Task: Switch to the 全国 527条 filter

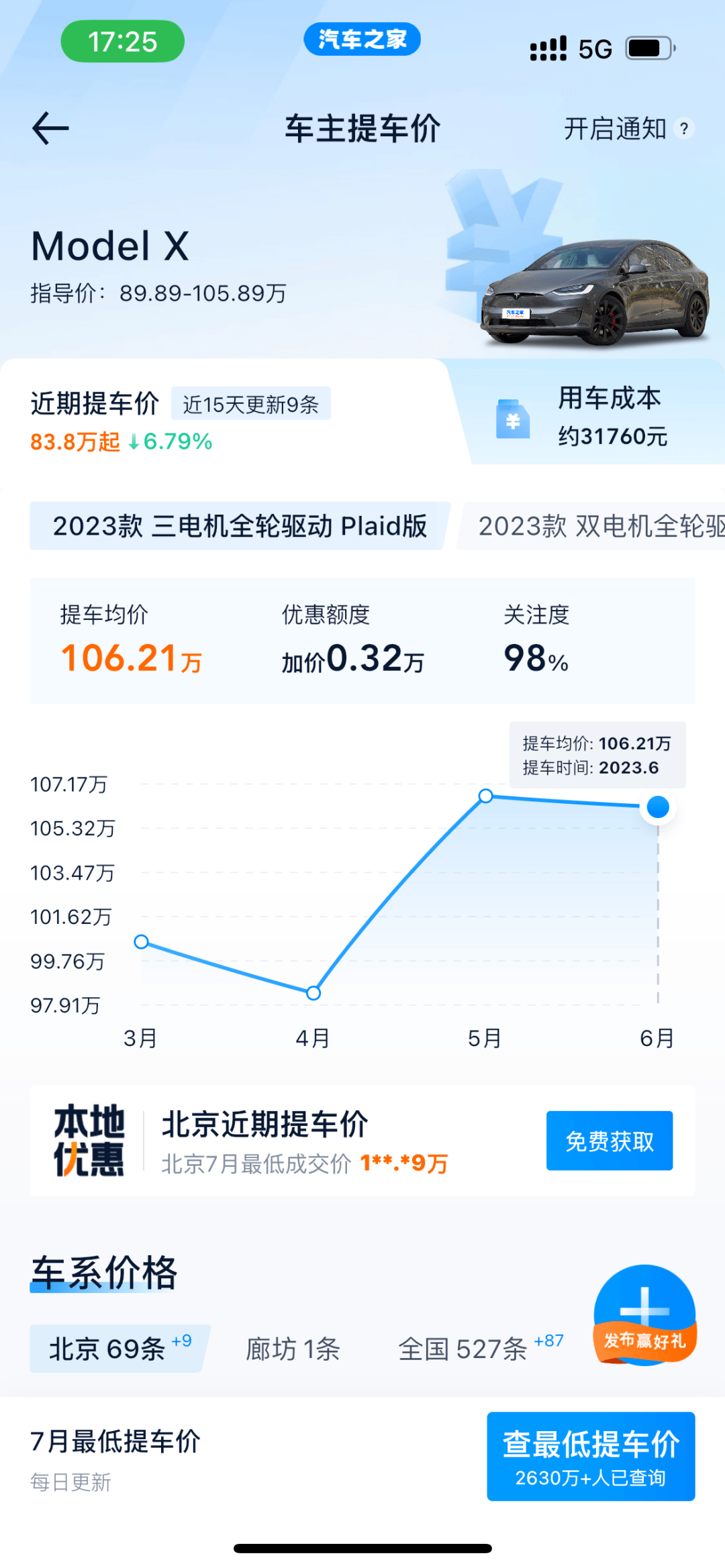Action: pos(479,1349)
